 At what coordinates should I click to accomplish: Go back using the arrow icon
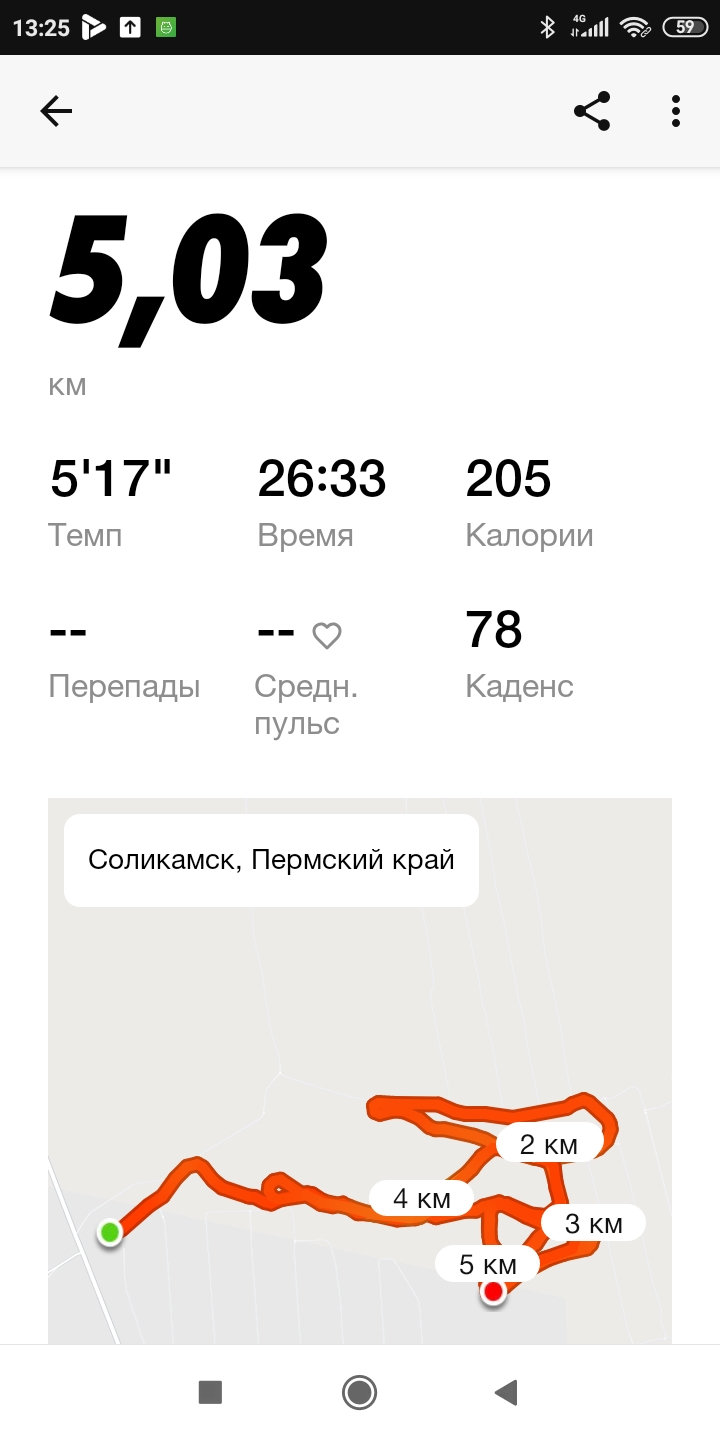[x=57, y=111]
